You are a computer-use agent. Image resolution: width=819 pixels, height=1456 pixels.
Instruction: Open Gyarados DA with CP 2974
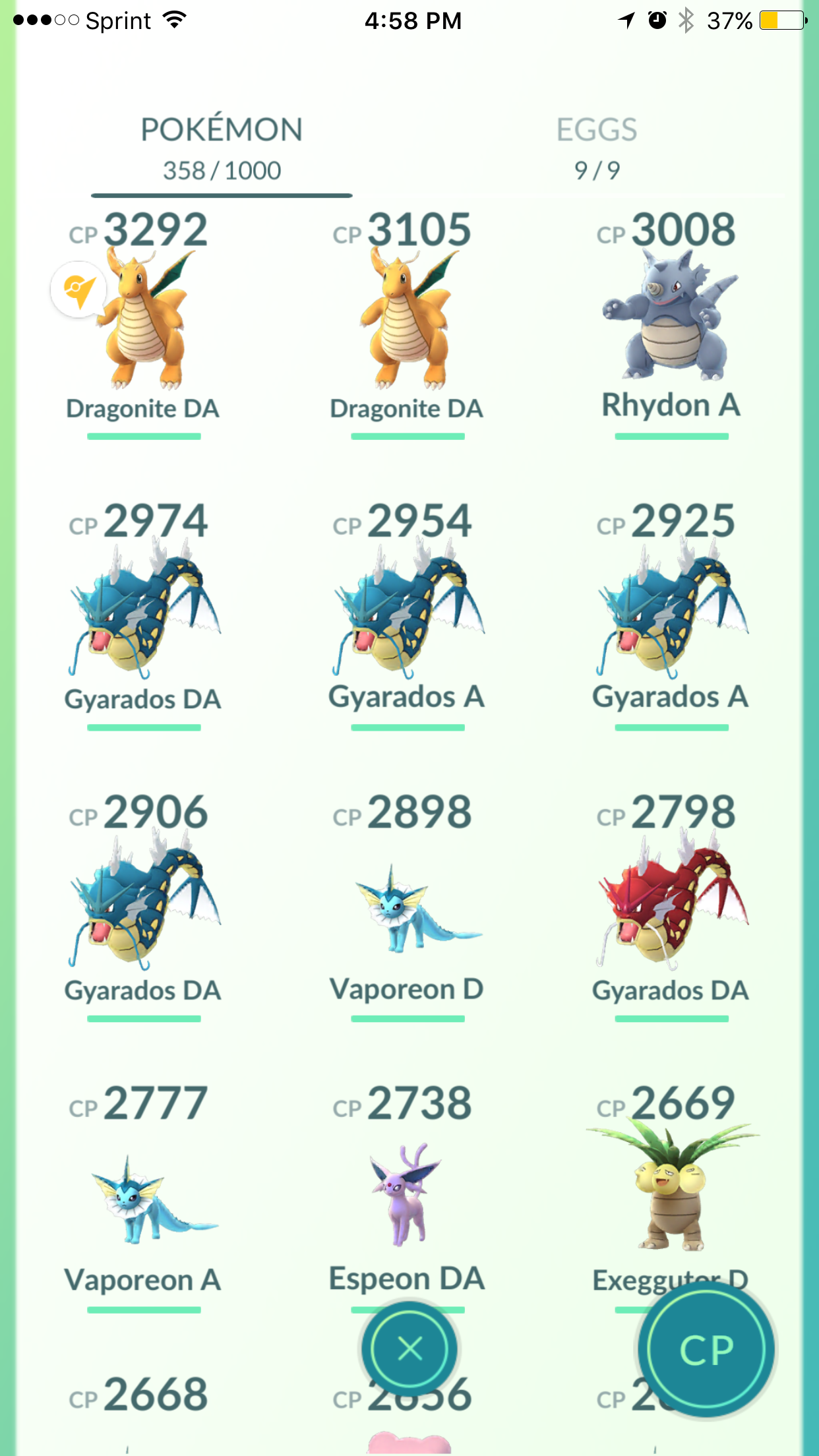point(144,615)
